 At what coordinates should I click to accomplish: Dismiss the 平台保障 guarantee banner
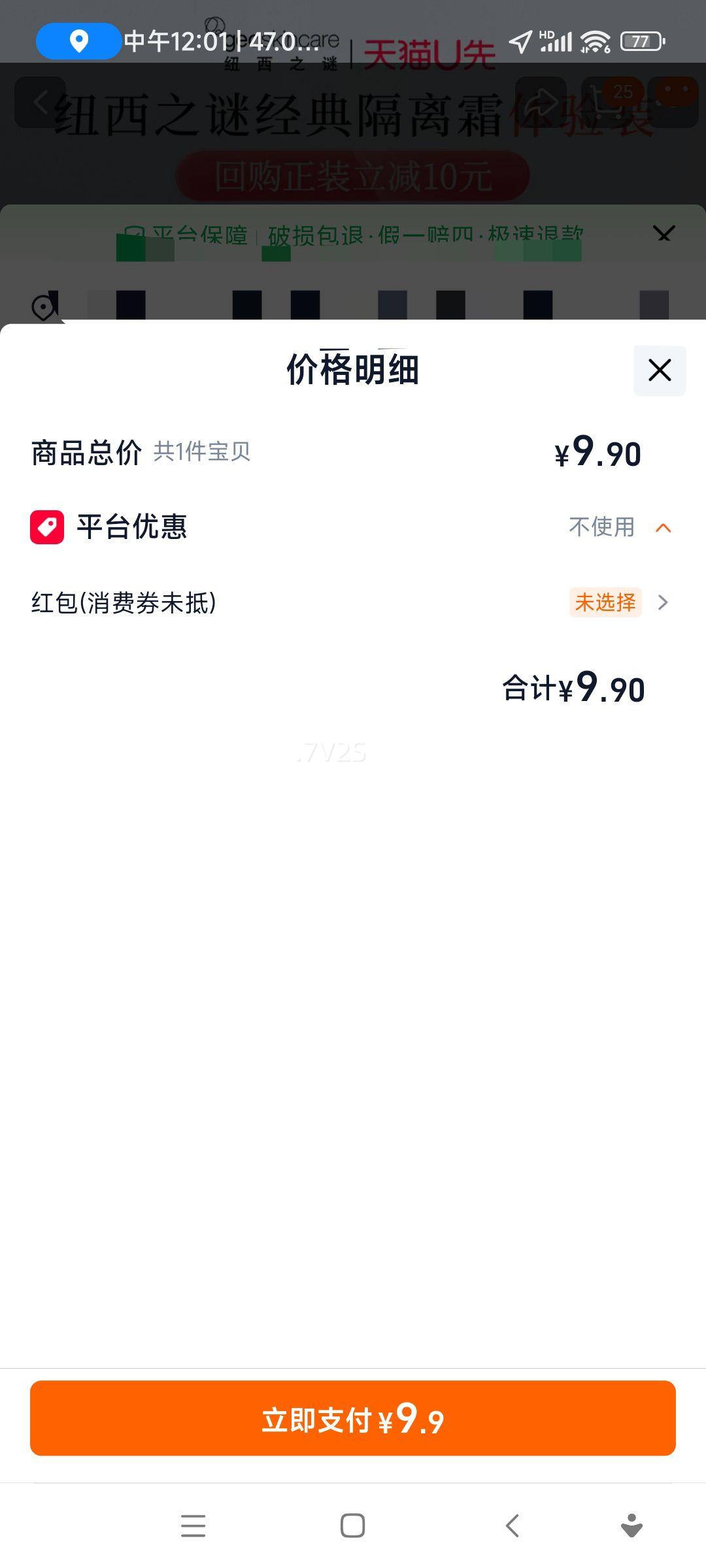664,233
